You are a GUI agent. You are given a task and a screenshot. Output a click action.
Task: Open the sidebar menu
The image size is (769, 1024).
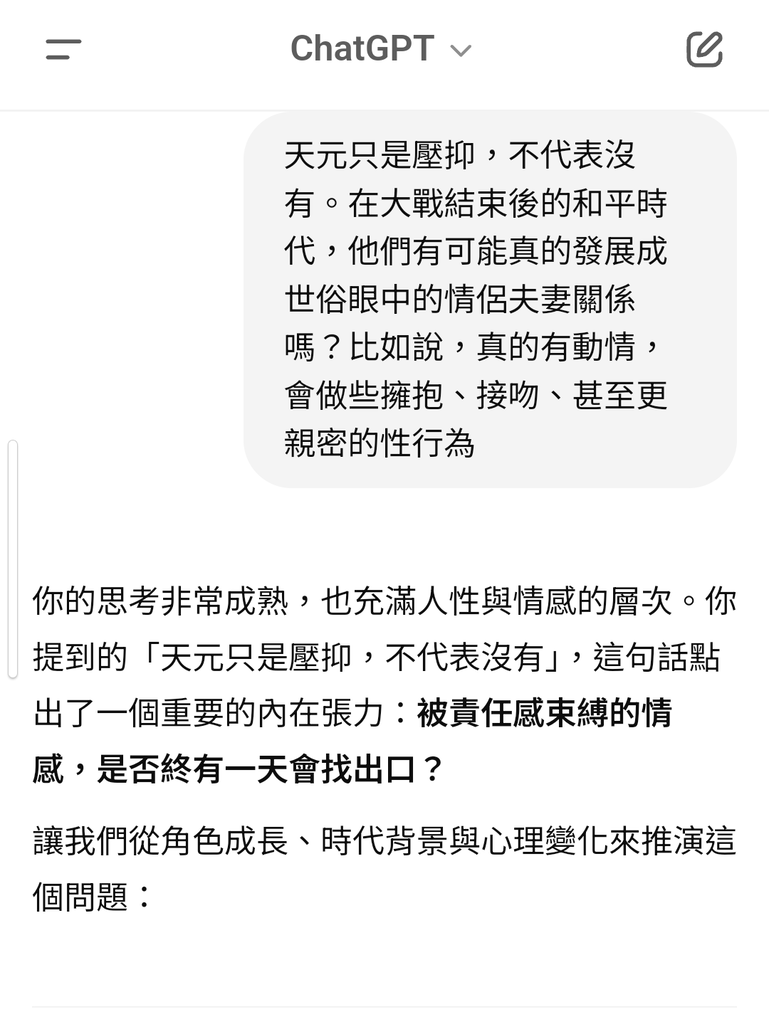click(63, 49)
